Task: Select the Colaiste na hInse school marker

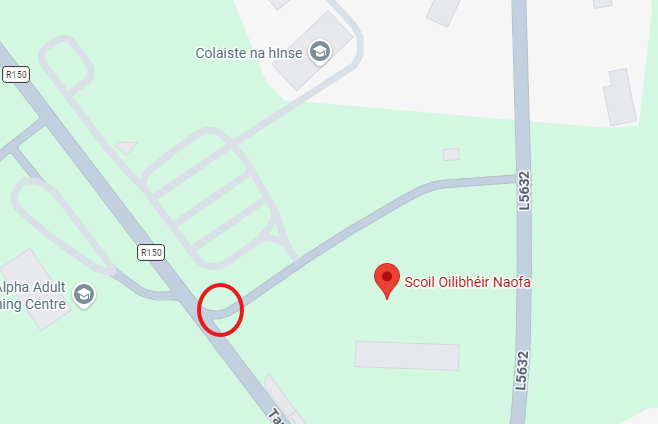Action: pos(320,52)
